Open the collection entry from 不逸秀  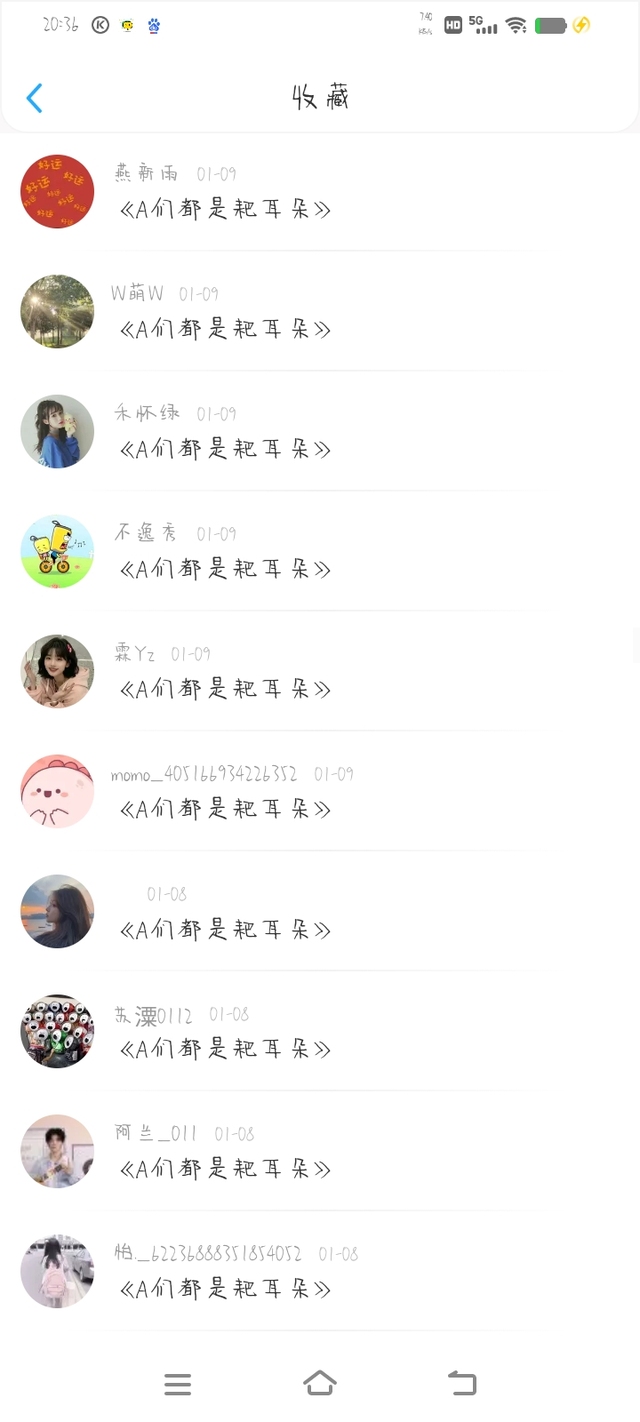320,551
